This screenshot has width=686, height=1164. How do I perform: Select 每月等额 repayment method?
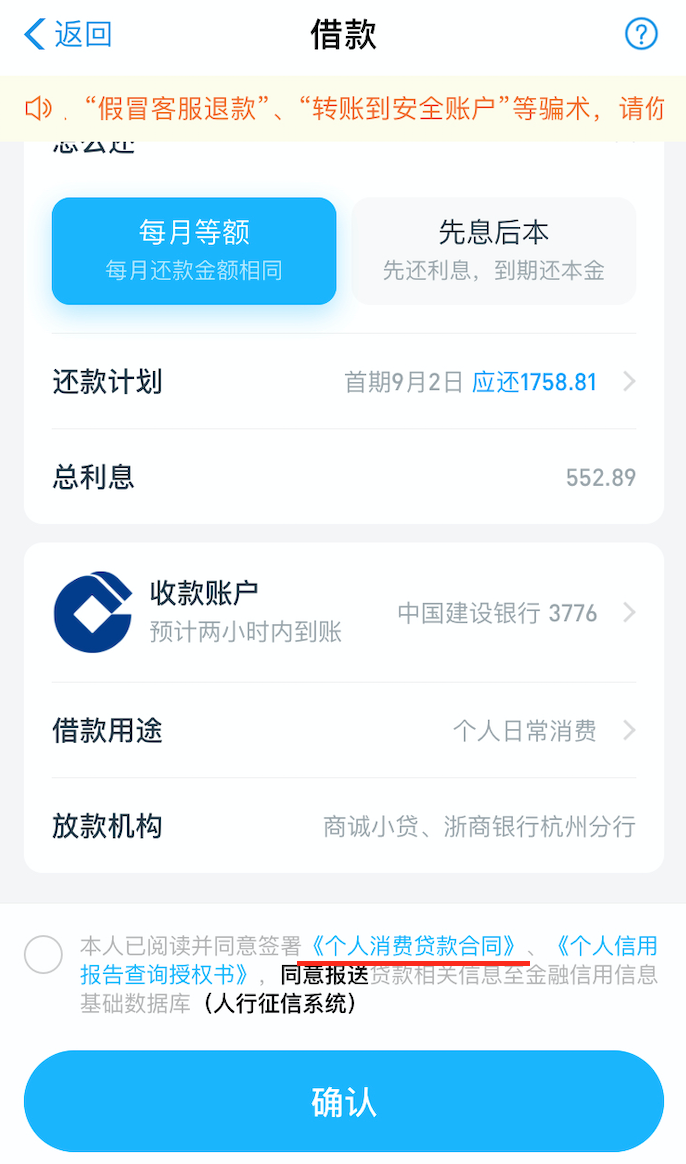[x=194, y=251]
